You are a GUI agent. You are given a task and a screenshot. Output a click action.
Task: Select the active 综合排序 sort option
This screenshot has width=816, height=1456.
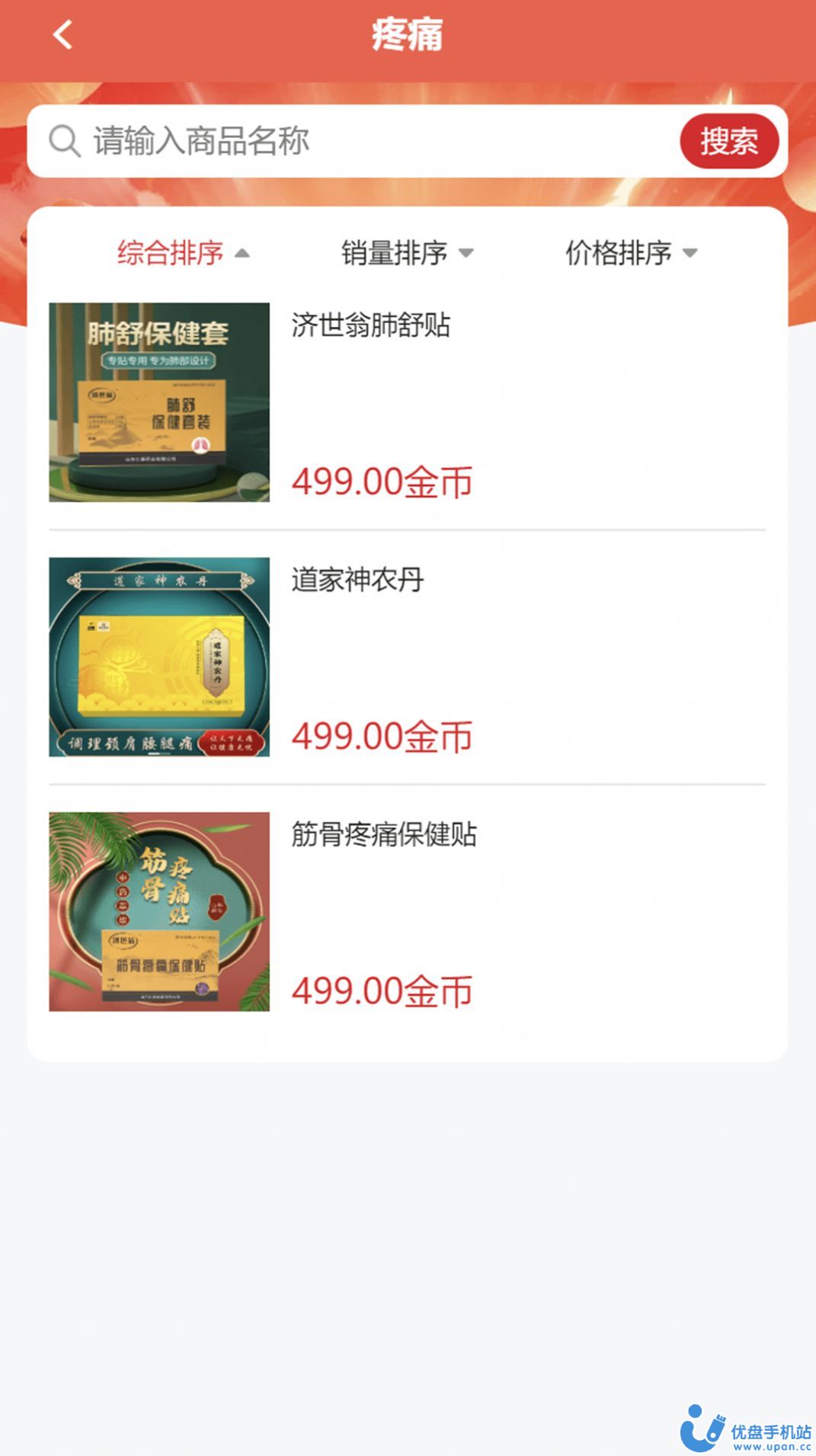[171, 252]
